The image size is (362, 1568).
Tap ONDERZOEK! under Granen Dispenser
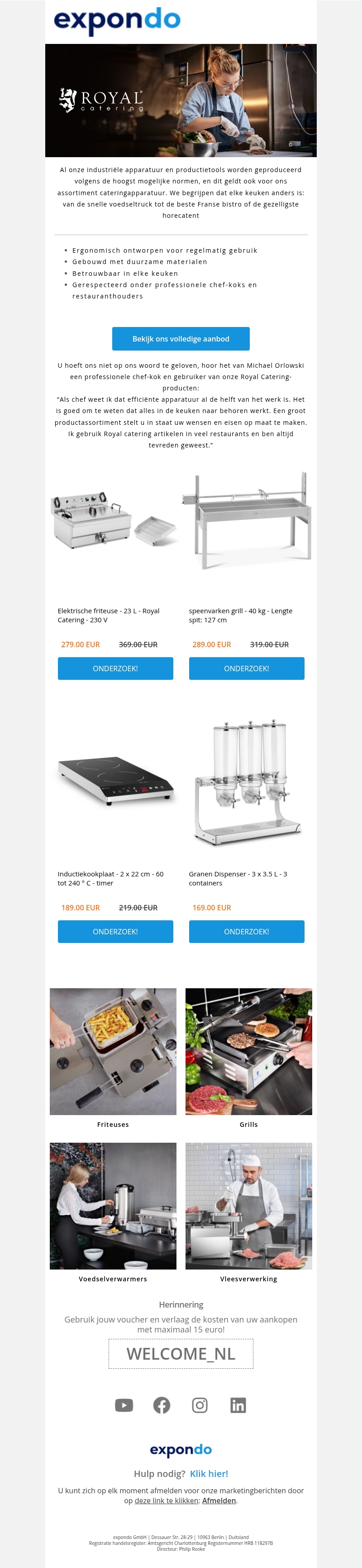coord(247,931)
